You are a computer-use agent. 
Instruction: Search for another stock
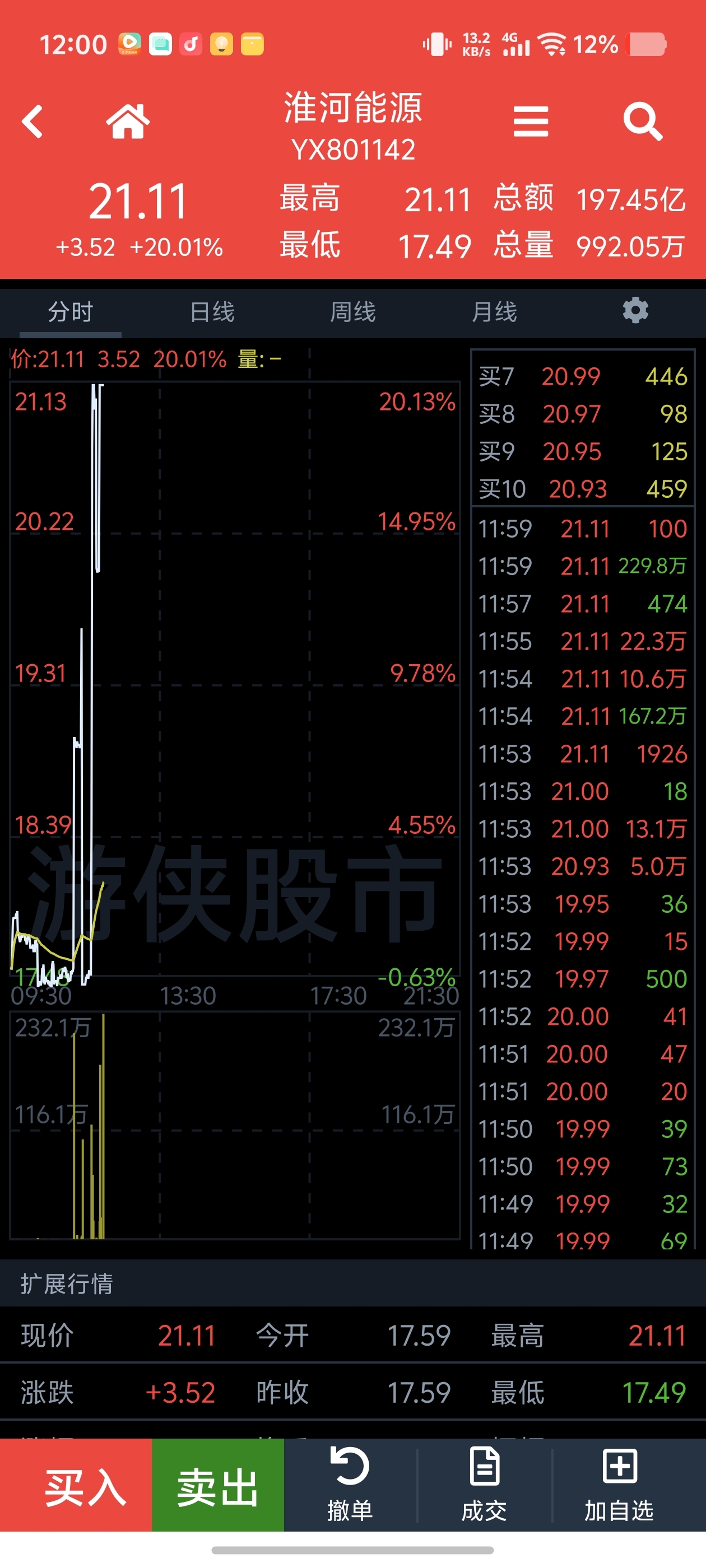pyautogui.click(x=642, y=121)
